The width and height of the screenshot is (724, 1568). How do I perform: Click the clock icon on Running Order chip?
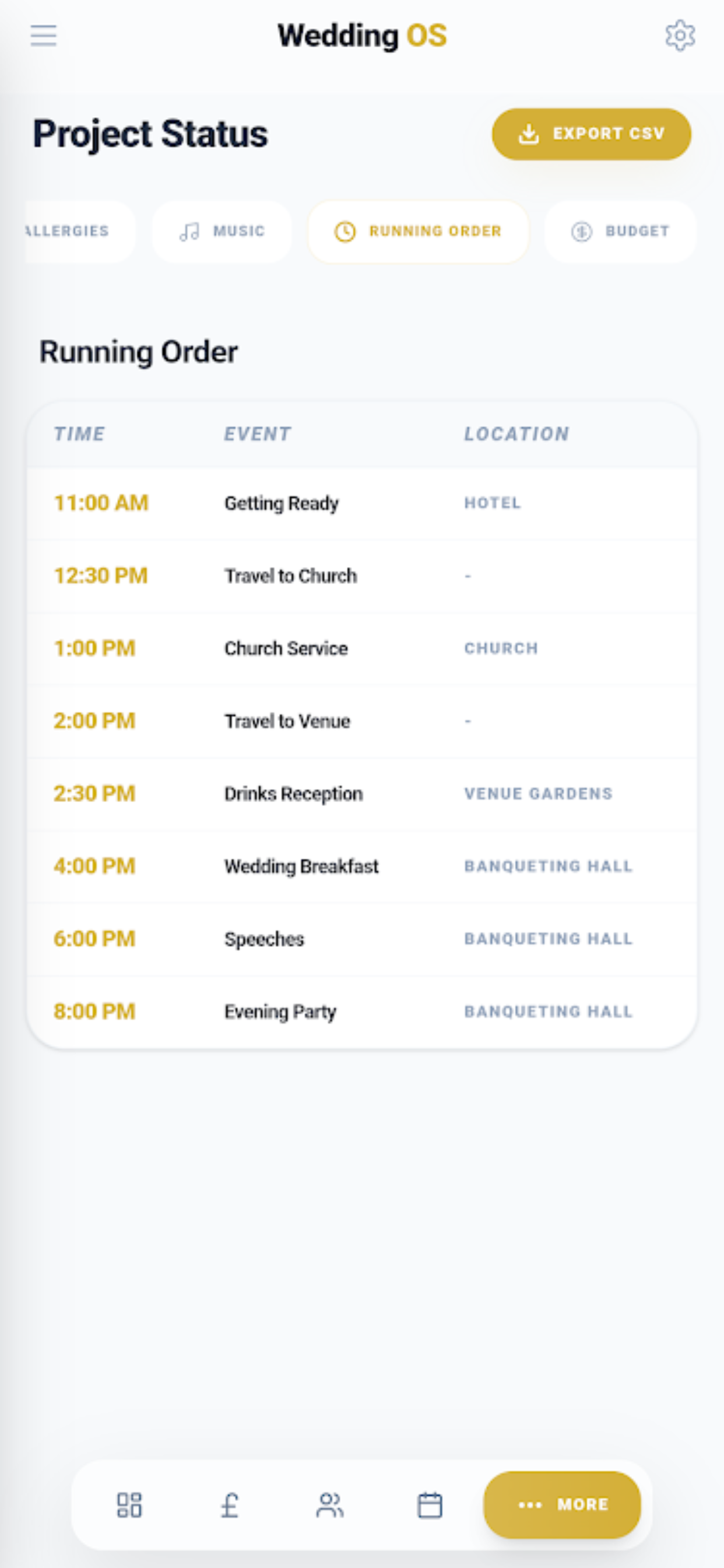[x=346, y=232]
